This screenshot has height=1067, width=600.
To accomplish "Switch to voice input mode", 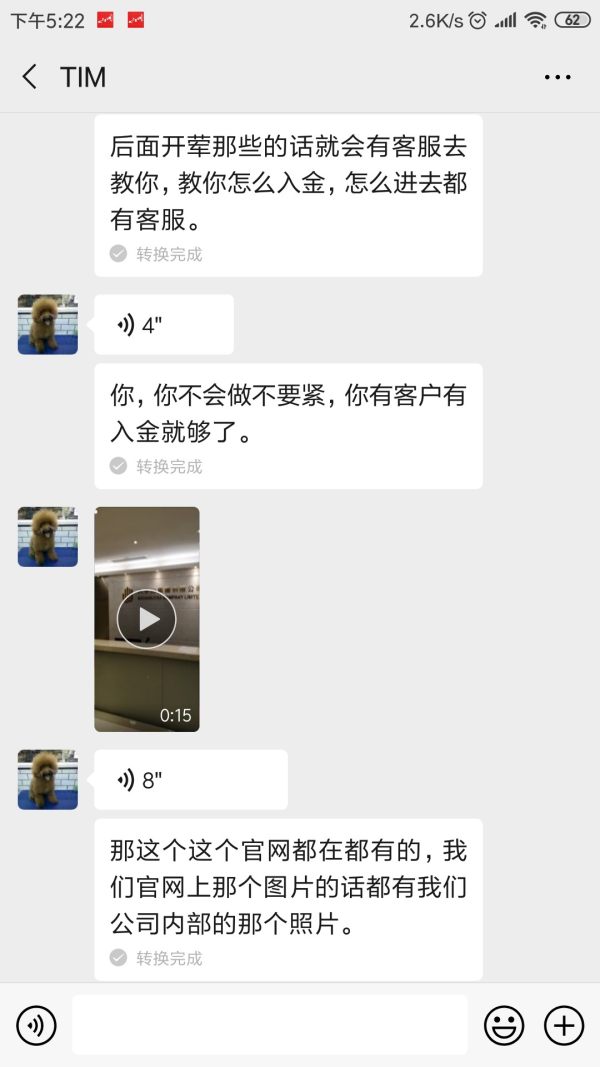I will pos(37,1025).
